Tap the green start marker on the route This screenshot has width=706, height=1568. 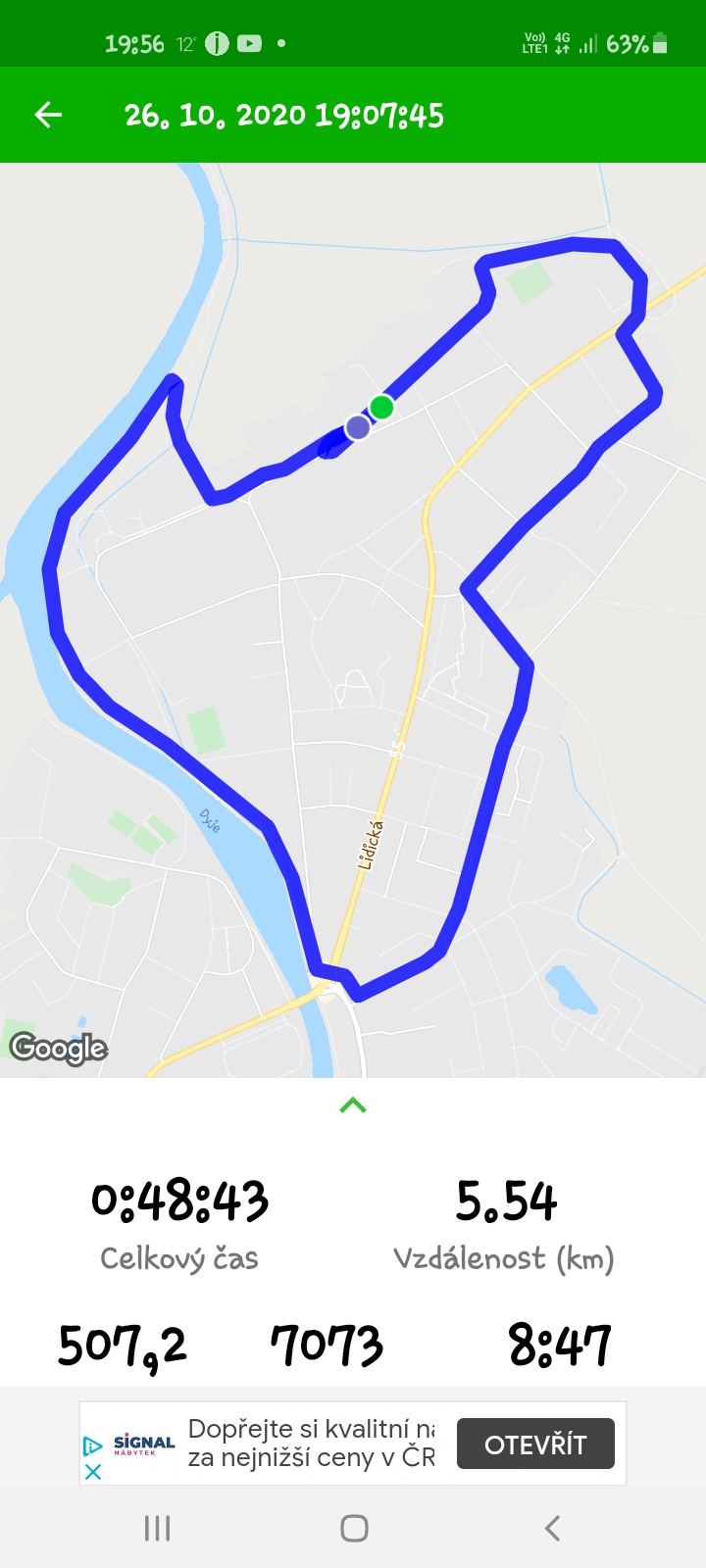[x=381, y=407]
